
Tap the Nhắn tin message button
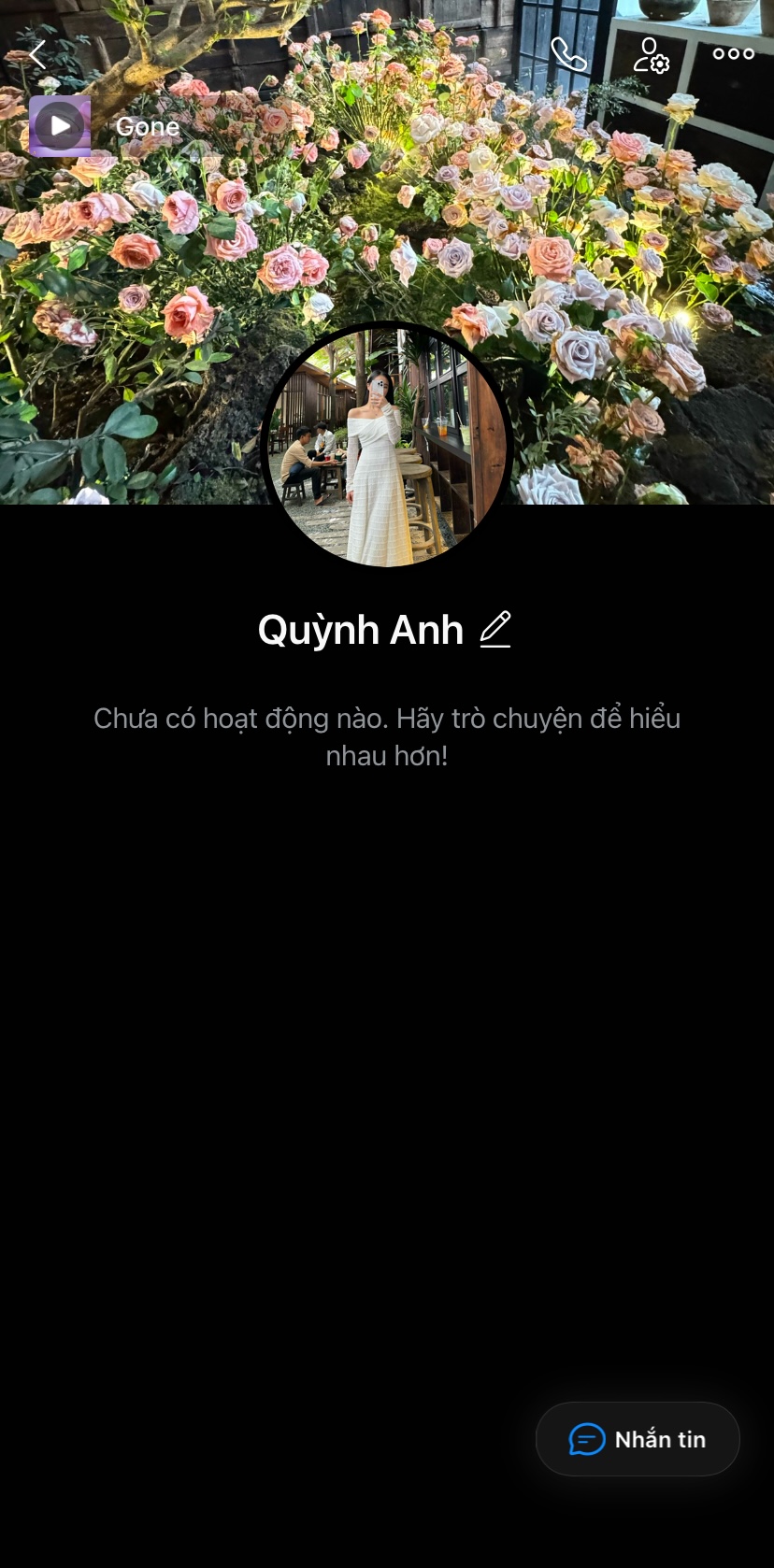(x=638, y=1439)
